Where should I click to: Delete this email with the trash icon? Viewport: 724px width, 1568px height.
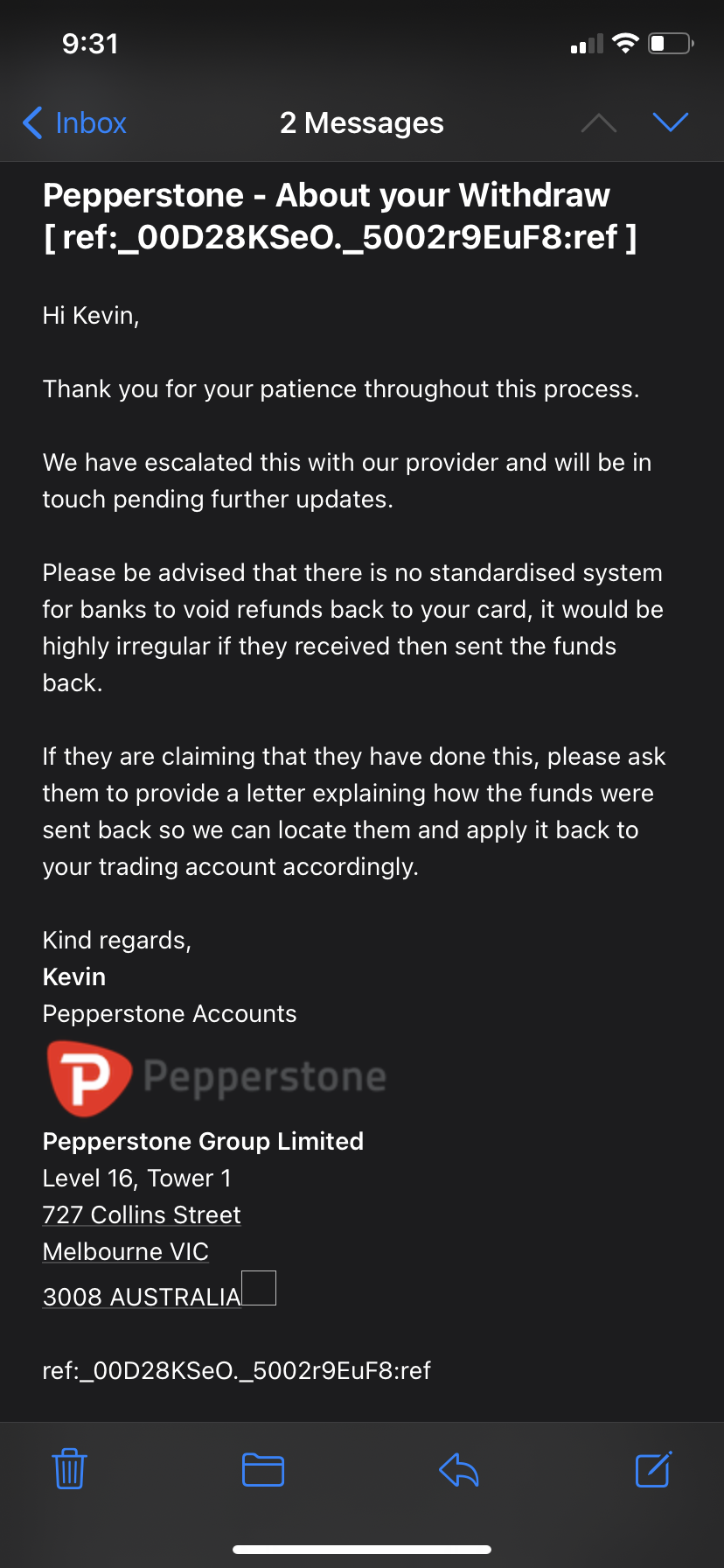point(69,1469)
